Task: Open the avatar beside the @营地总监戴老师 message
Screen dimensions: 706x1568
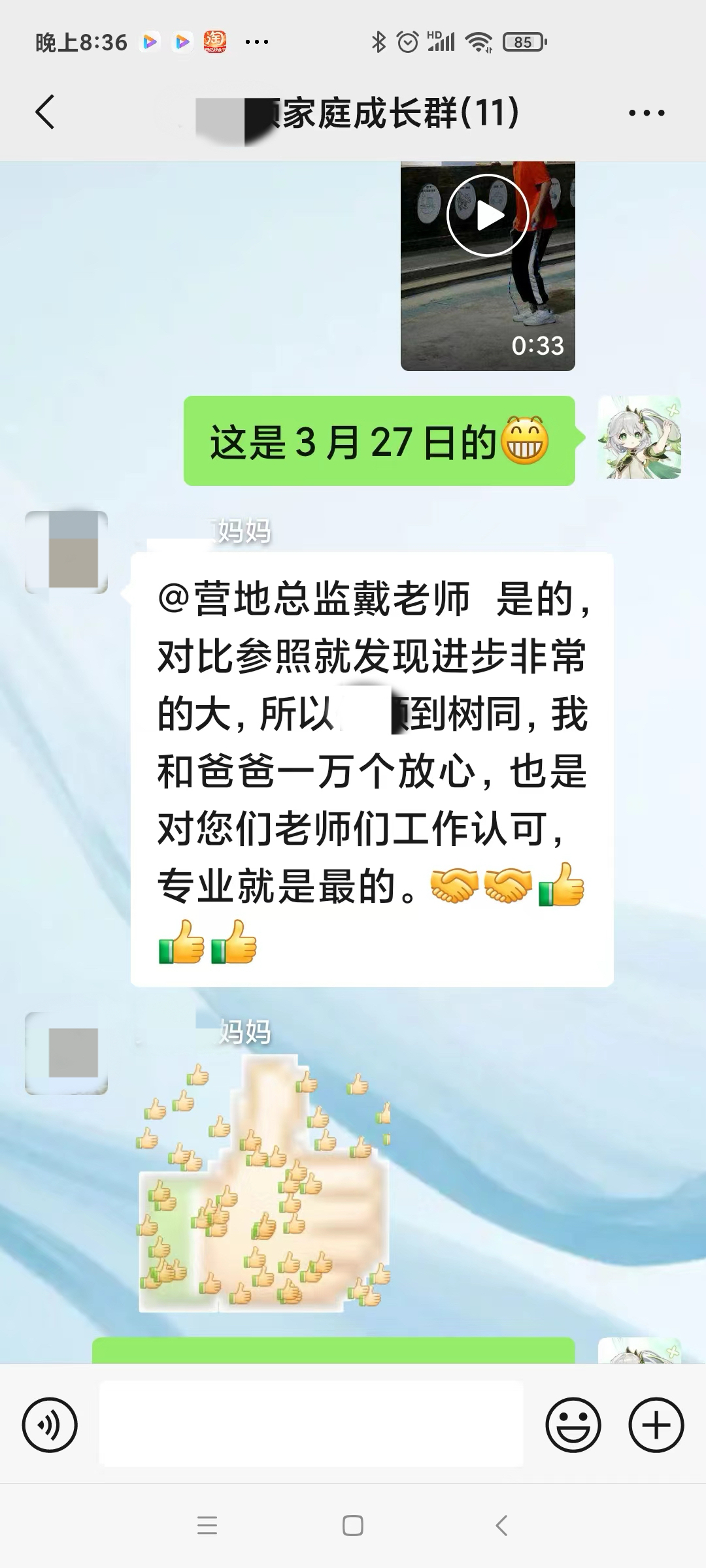Action: [x=66, y=552]
